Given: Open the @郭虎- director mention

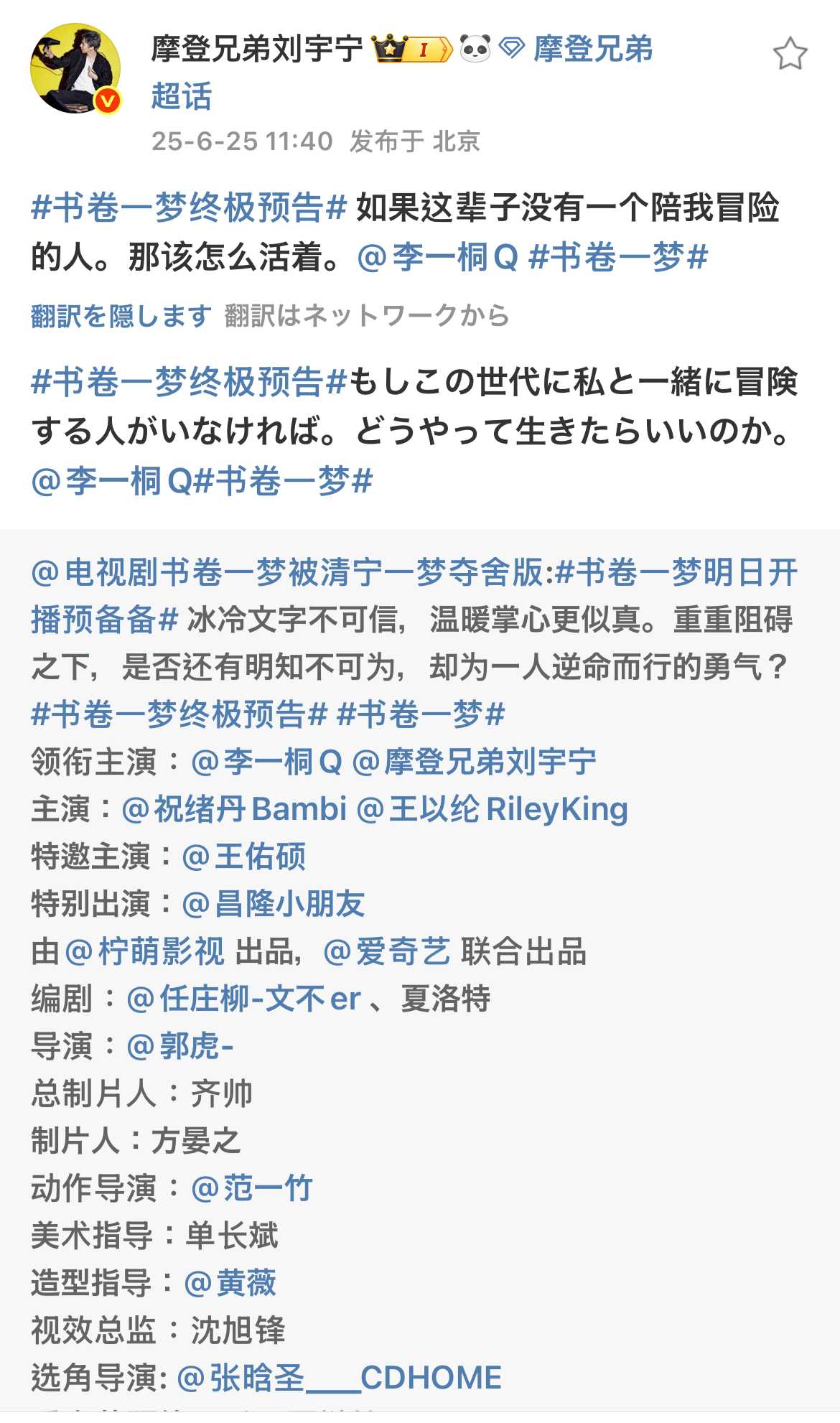Looking at the screenshot, I should pos(180,1046).
